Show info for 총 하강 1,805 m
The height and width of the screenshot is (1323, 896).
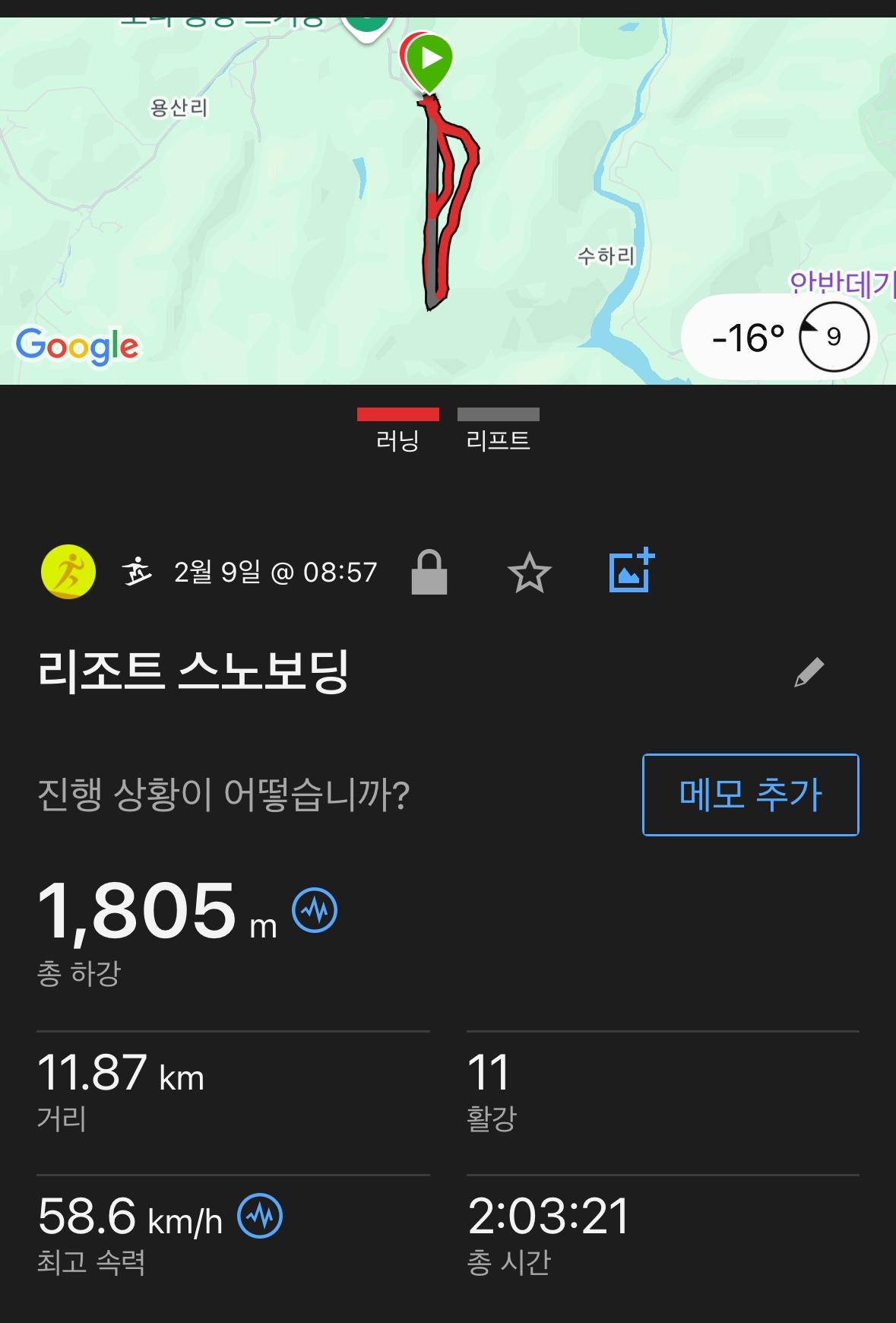315,910
